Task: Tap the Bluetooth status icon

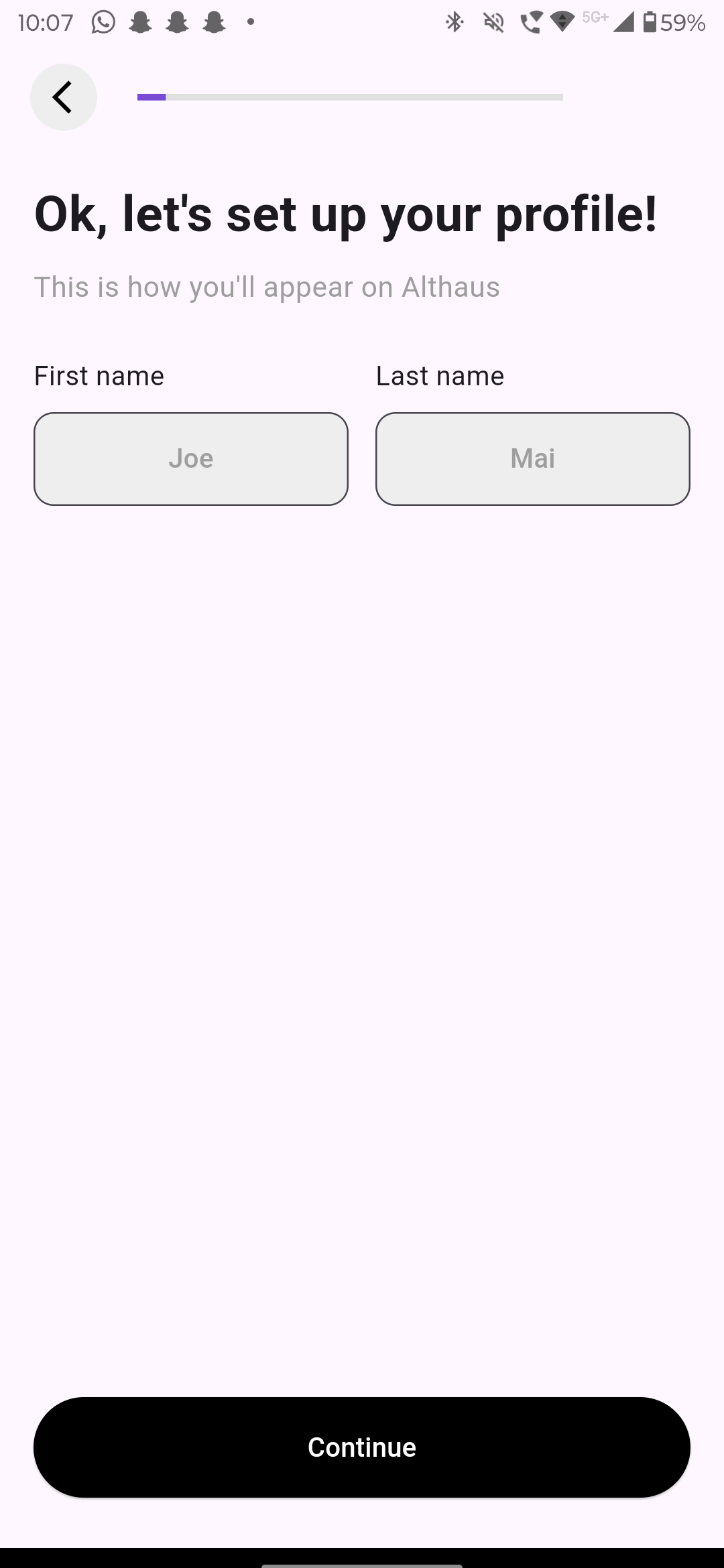Action: (x=455, y=22)
